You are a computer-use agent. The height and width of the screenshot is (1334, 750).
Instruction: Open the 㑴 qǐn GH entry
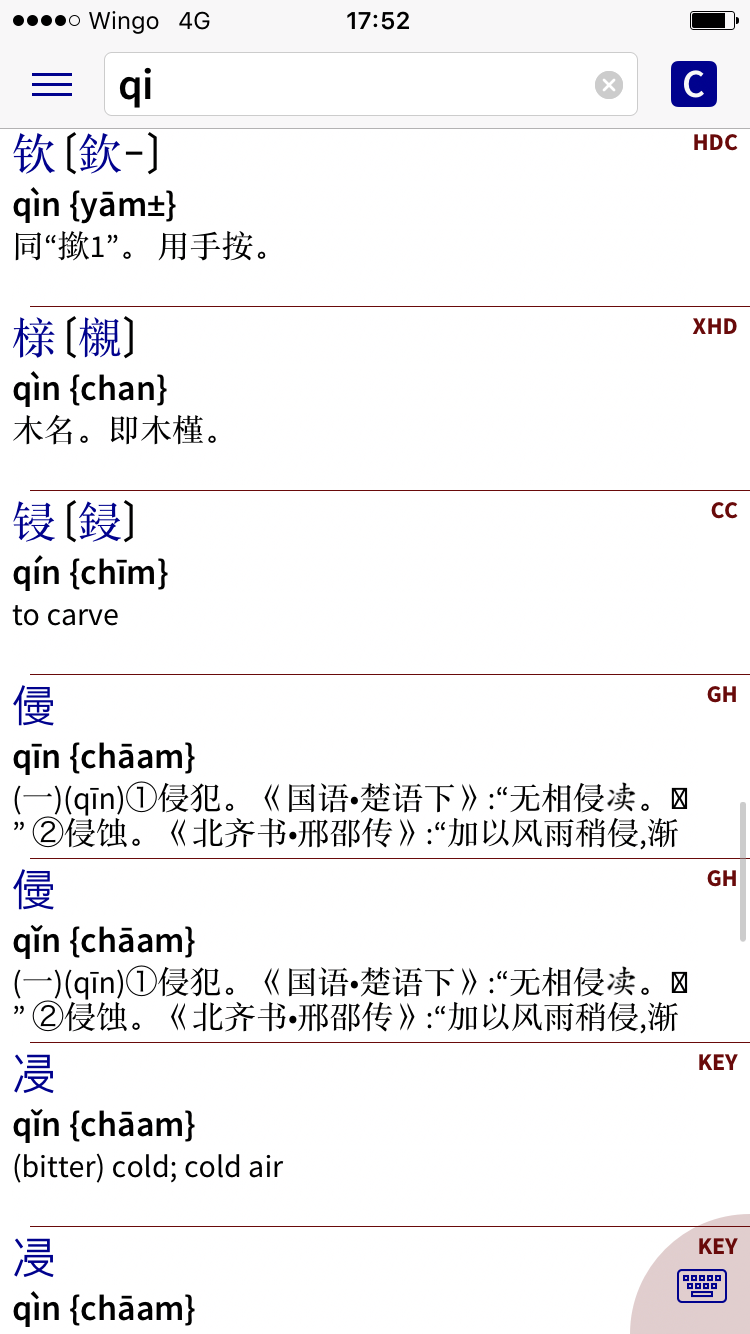pos(375,951)
